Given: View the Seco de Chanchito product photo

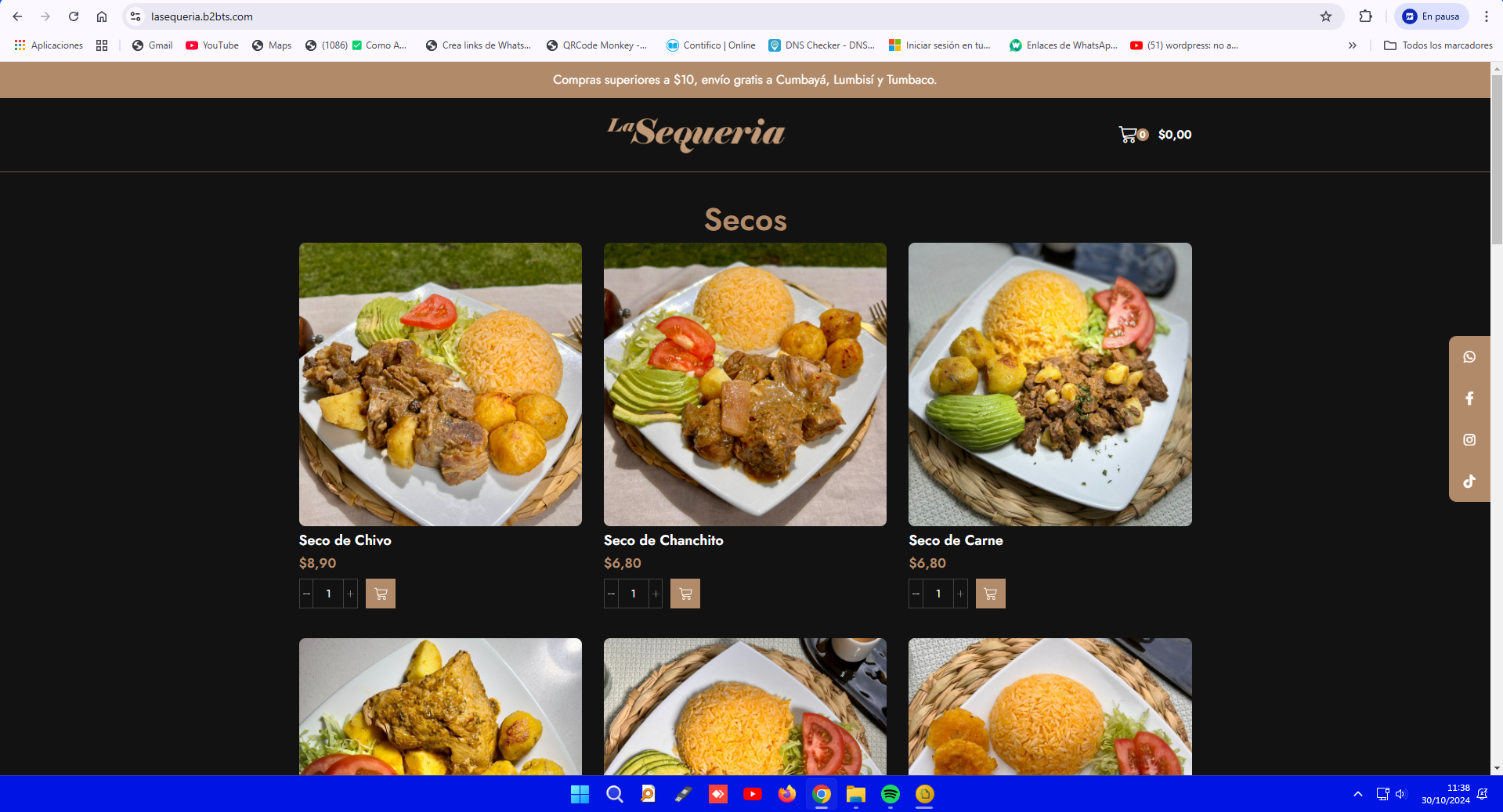Looking at the screenshot, I should (745, 384).
